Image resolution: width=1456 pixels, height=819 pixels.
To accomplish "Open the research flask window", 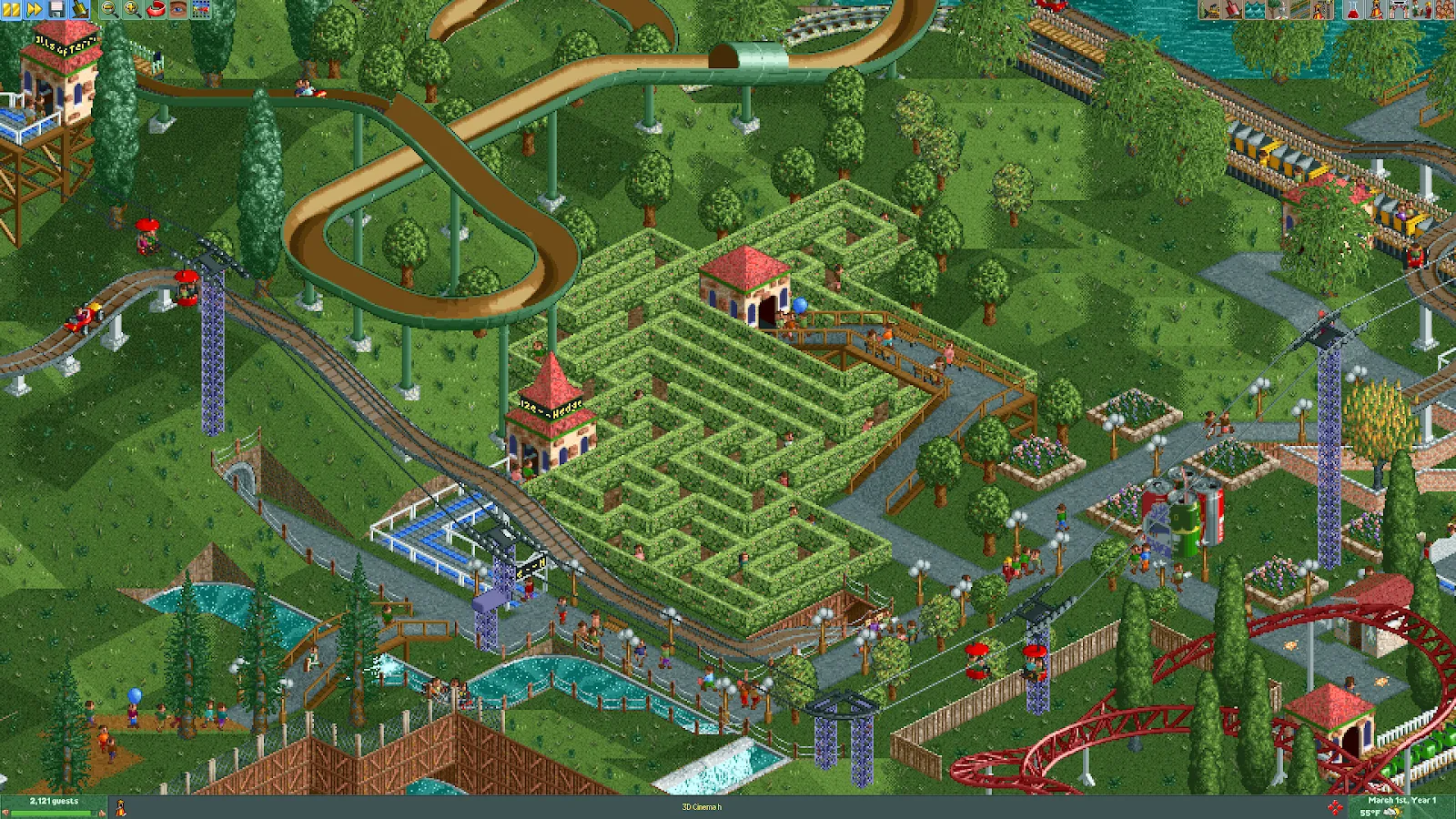I will click(1353, 9).
